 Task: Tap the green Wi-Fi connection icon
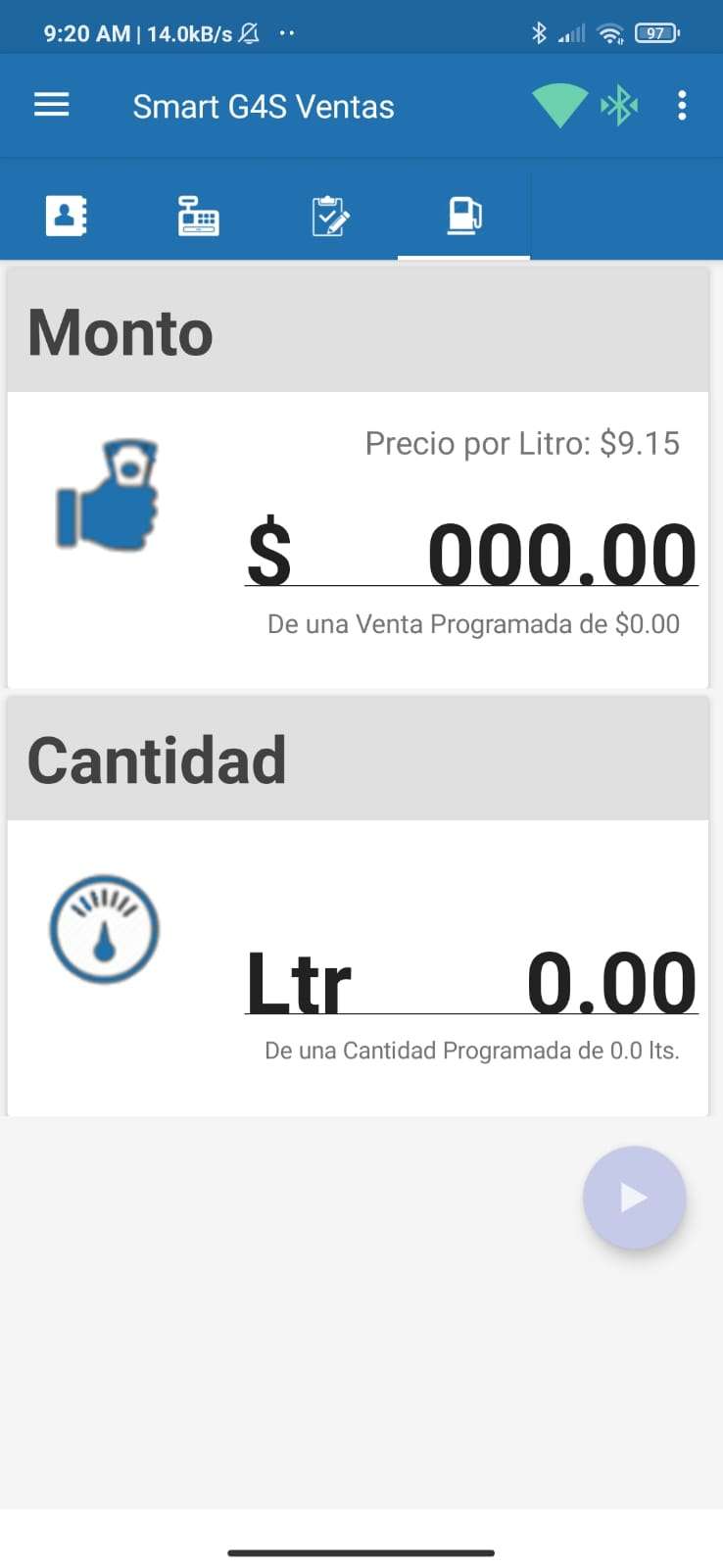[x=559, y=106]
